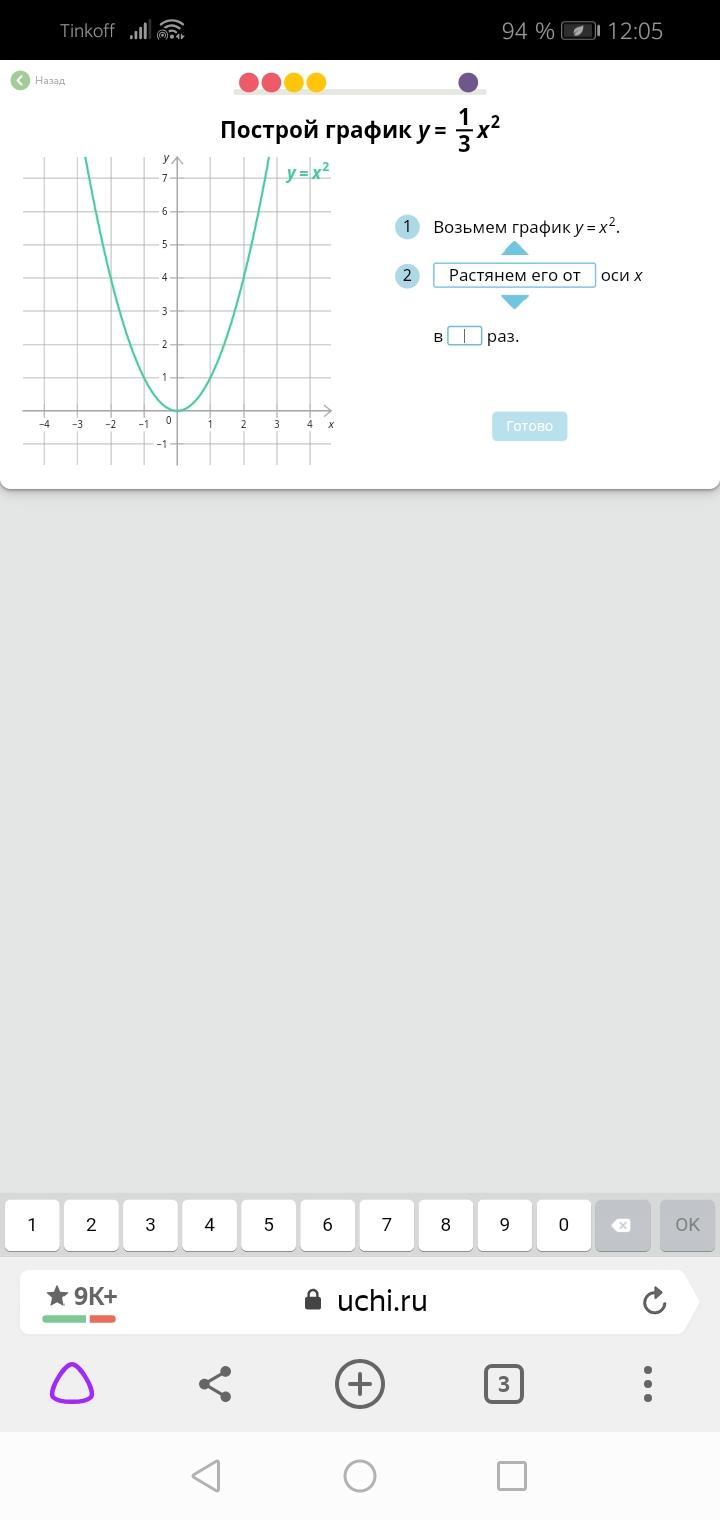The width and height of the screenshot is (720, 1520).
Task: Go back with the Назад button
Action: tap(38, 81)
